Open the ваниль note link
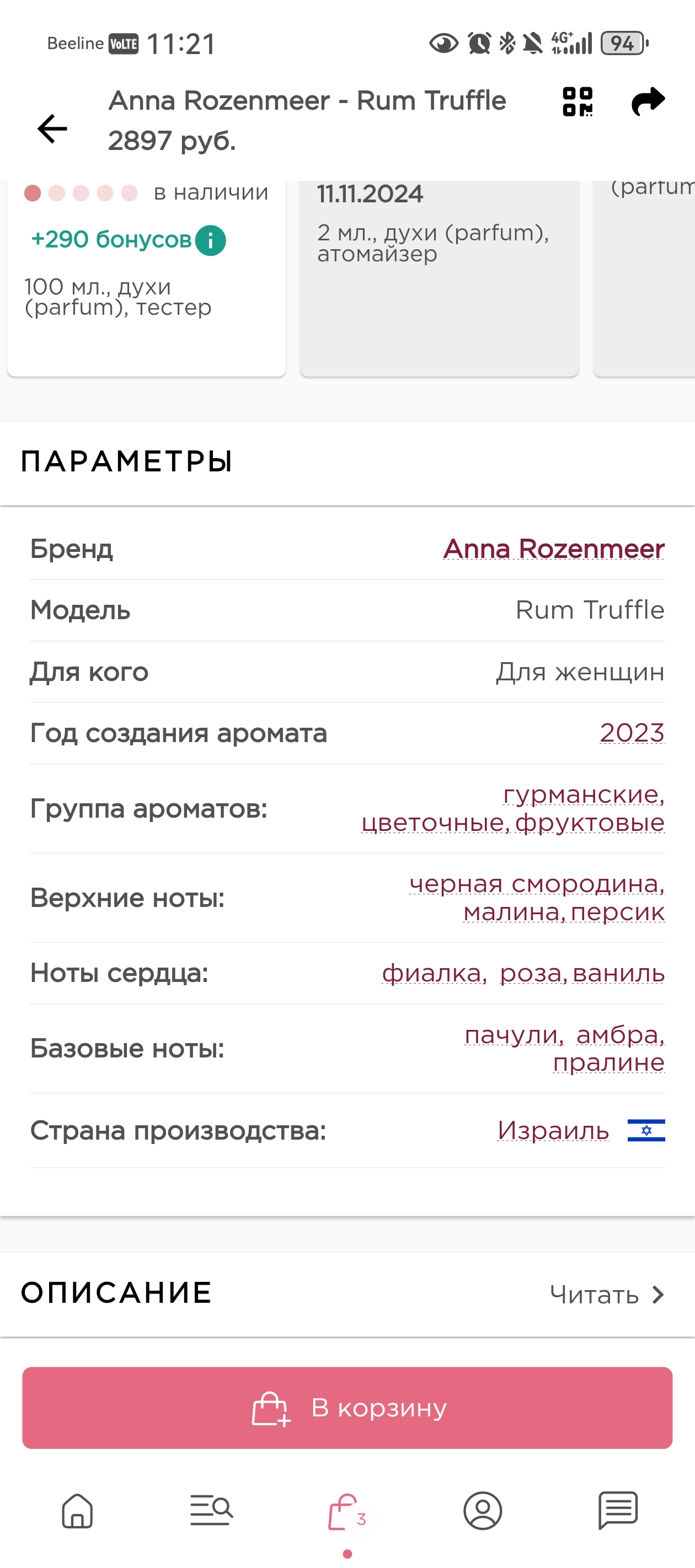Viewport: 695px width, 1568px height. [x=618, y=973]
